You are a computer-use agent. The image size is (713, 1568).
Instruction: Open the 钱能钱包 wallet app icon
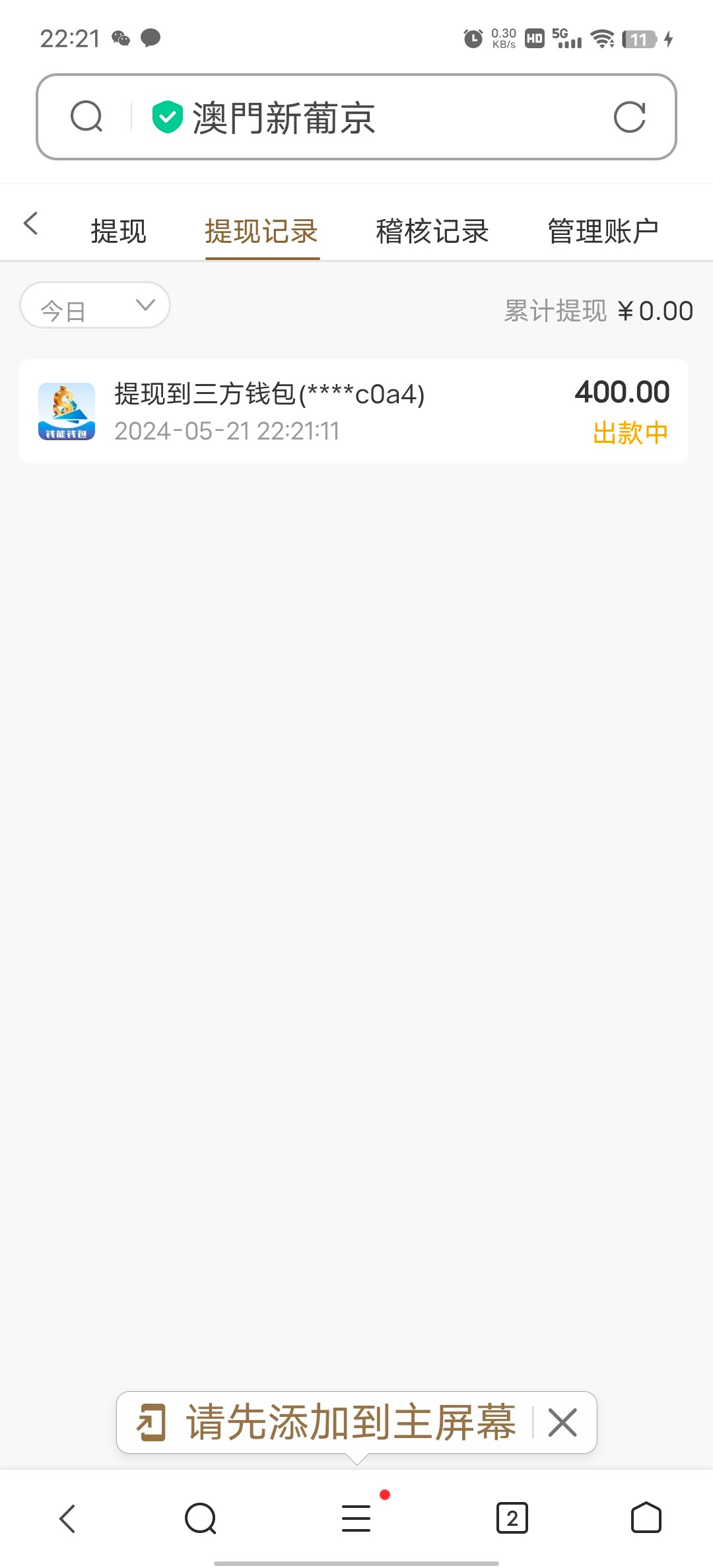66,410
